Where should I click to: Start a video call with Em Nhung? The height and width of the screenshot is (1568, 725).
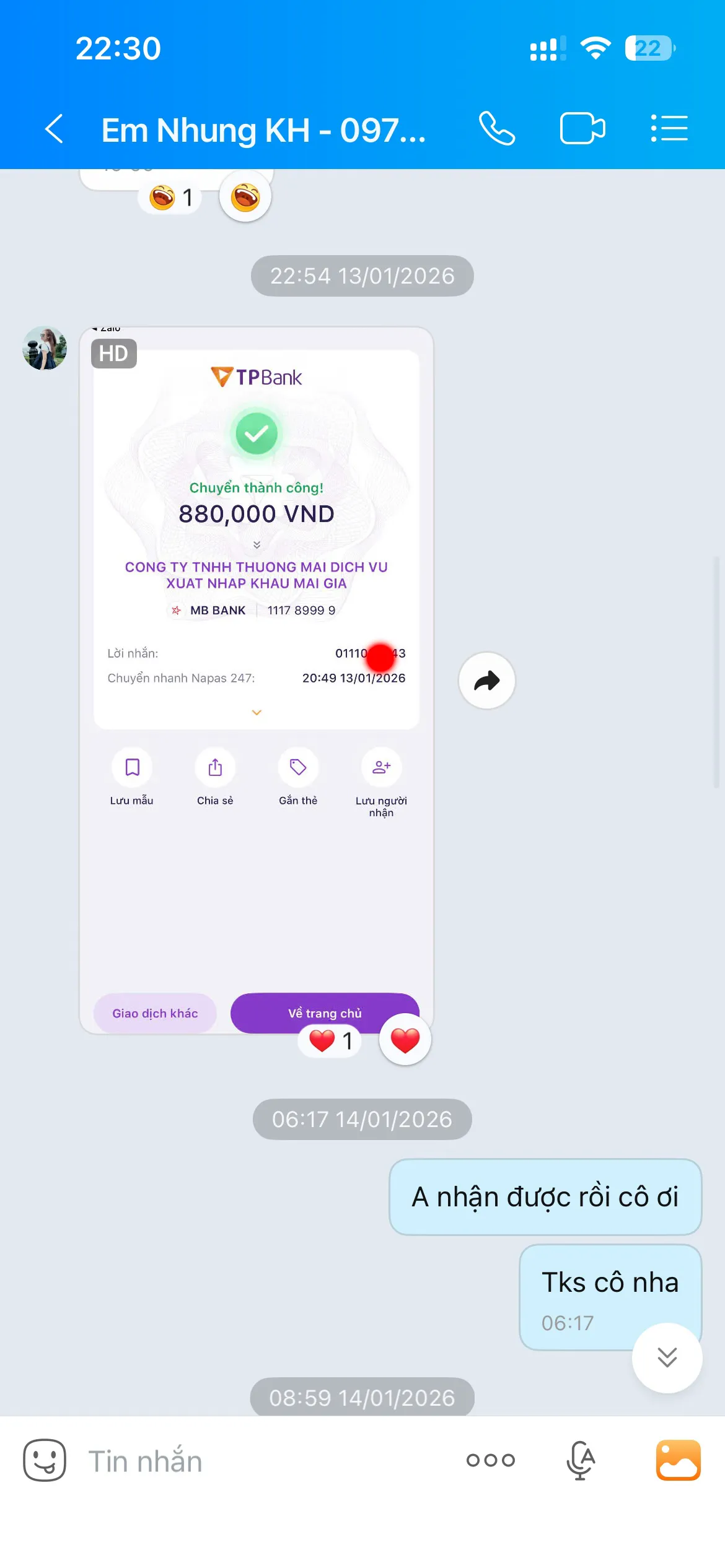[582, 129]
